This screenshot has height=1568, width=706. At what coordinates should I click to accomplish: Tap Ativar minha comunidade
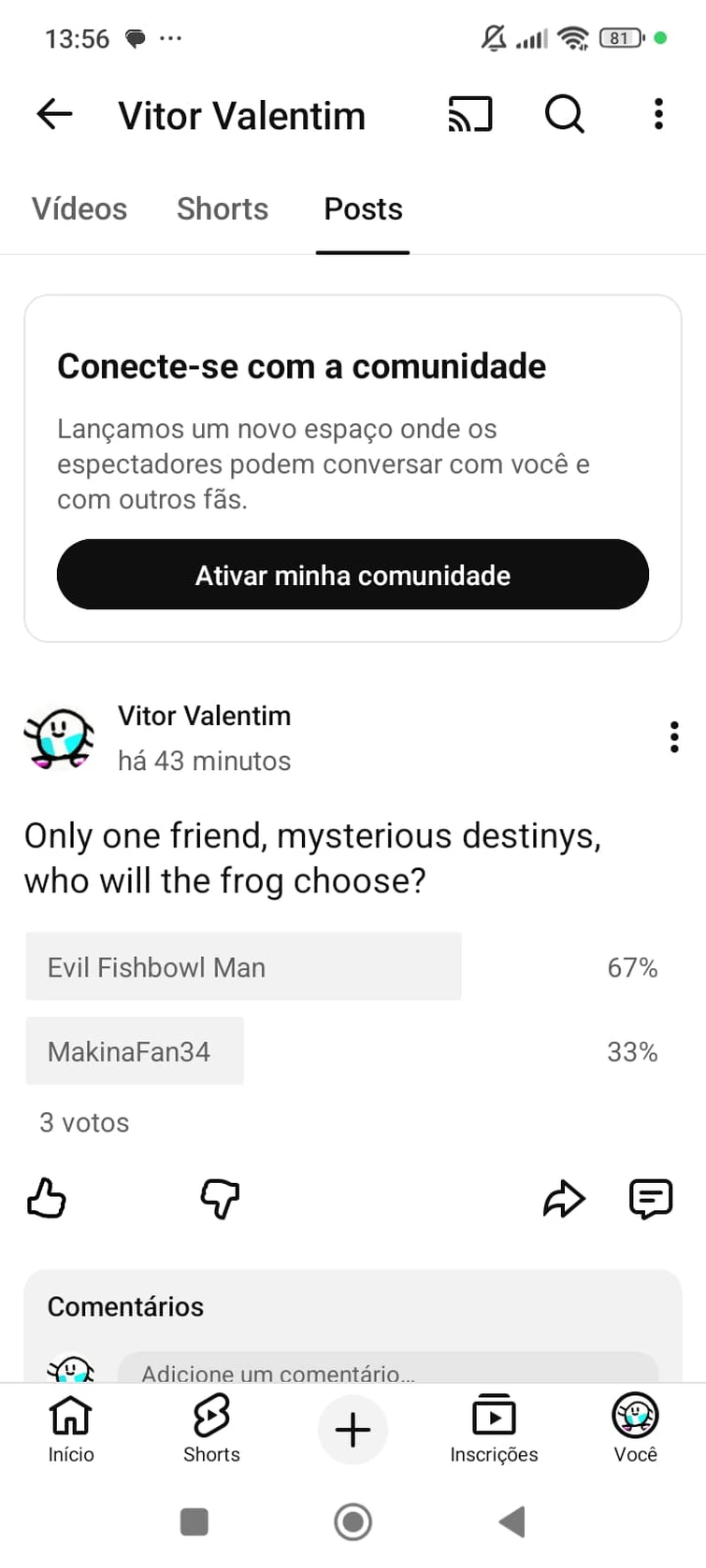(x=353, y=575)
